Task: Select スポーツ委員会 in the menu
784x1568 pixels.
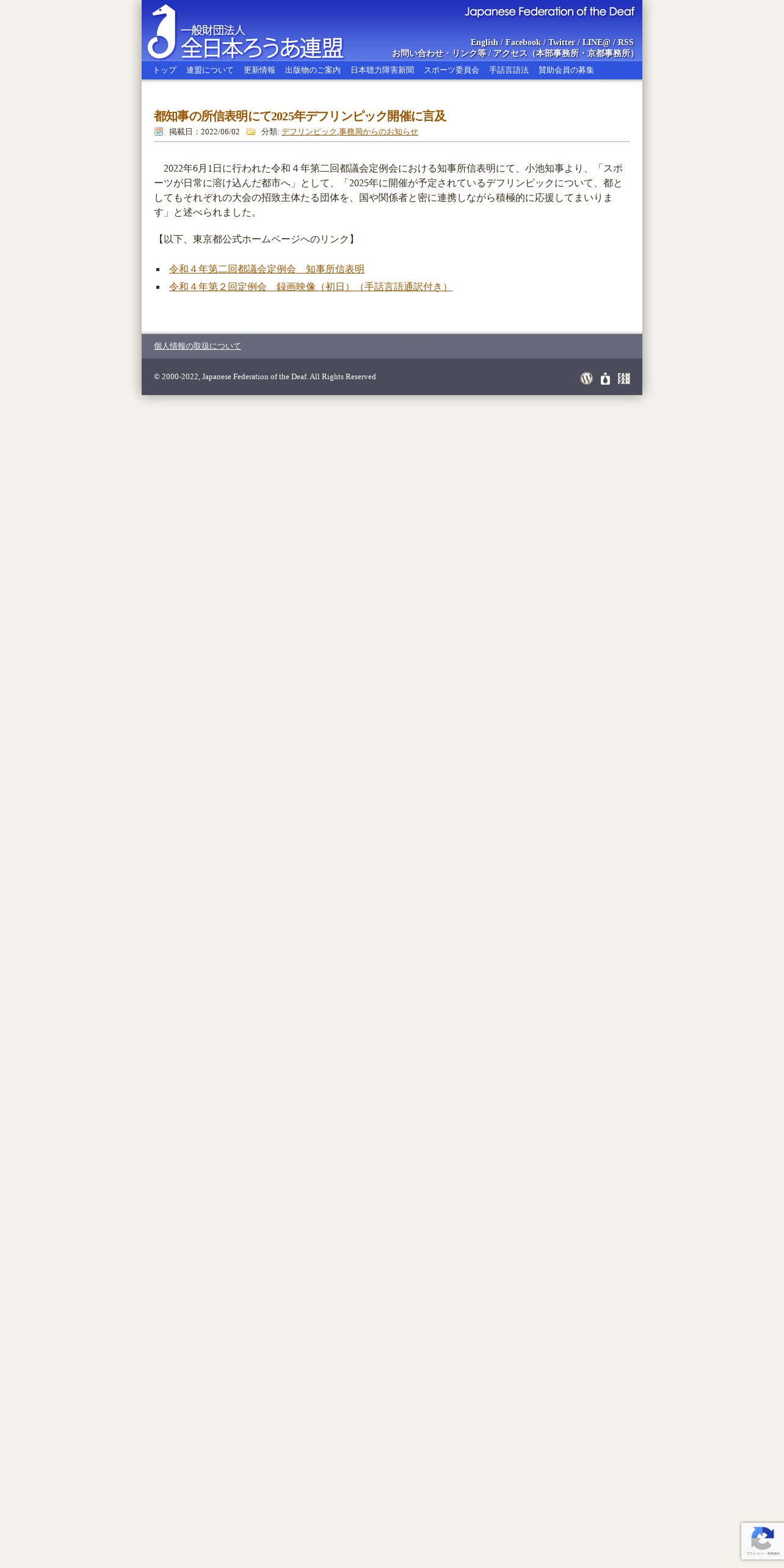Action: (451, 70)
